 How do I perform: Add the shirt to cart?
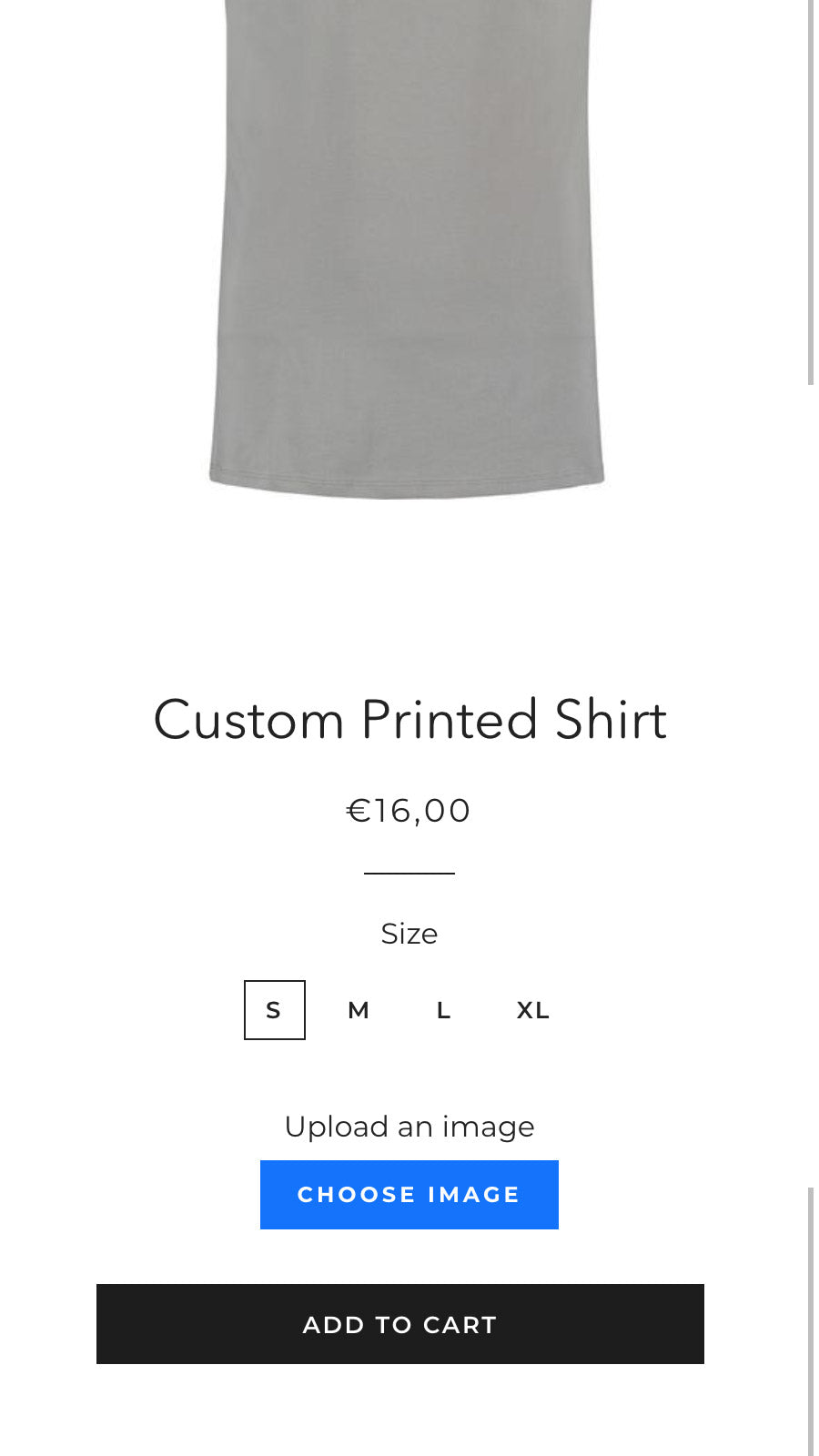click(x=399, y=1324)
